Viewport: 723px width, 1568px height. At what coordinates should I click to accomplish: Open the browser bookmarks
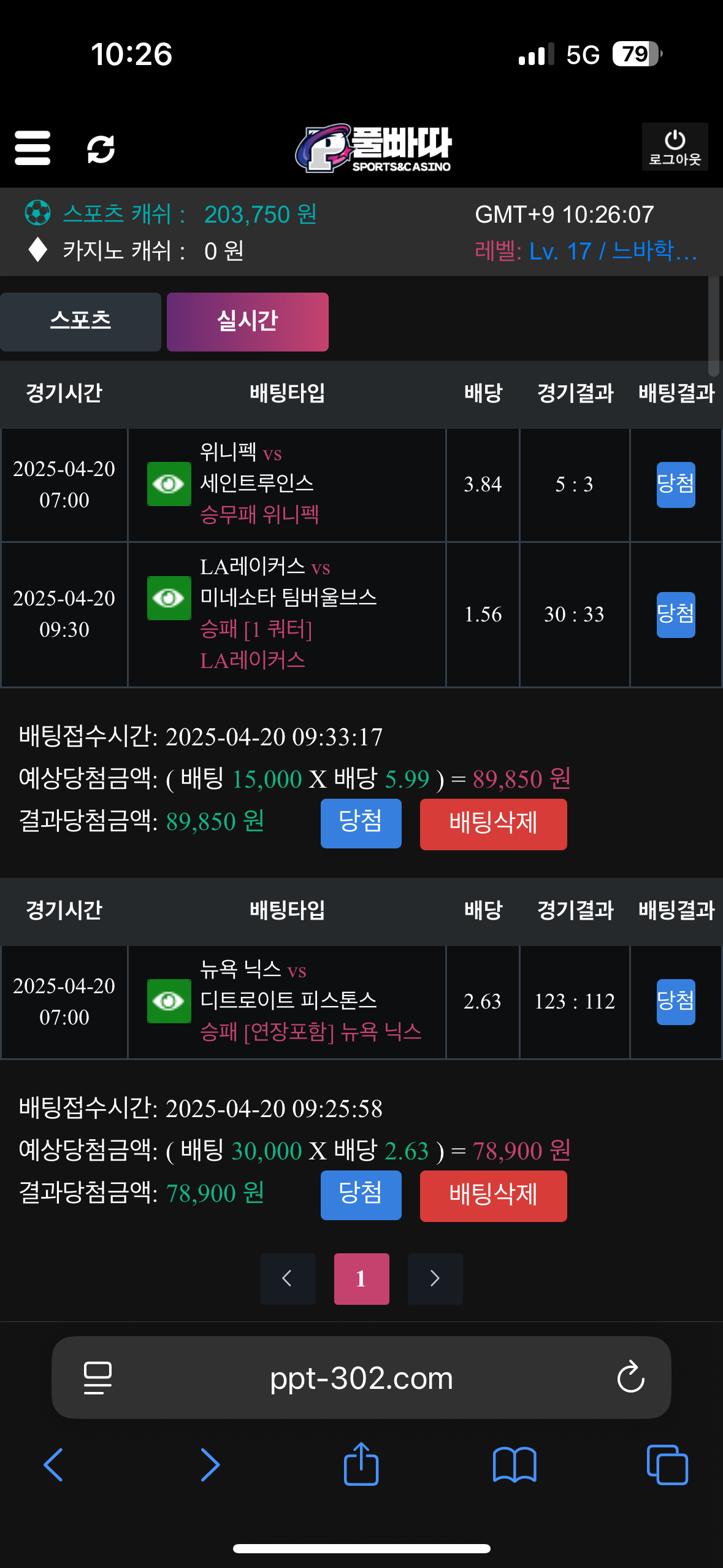point(515,1464)
